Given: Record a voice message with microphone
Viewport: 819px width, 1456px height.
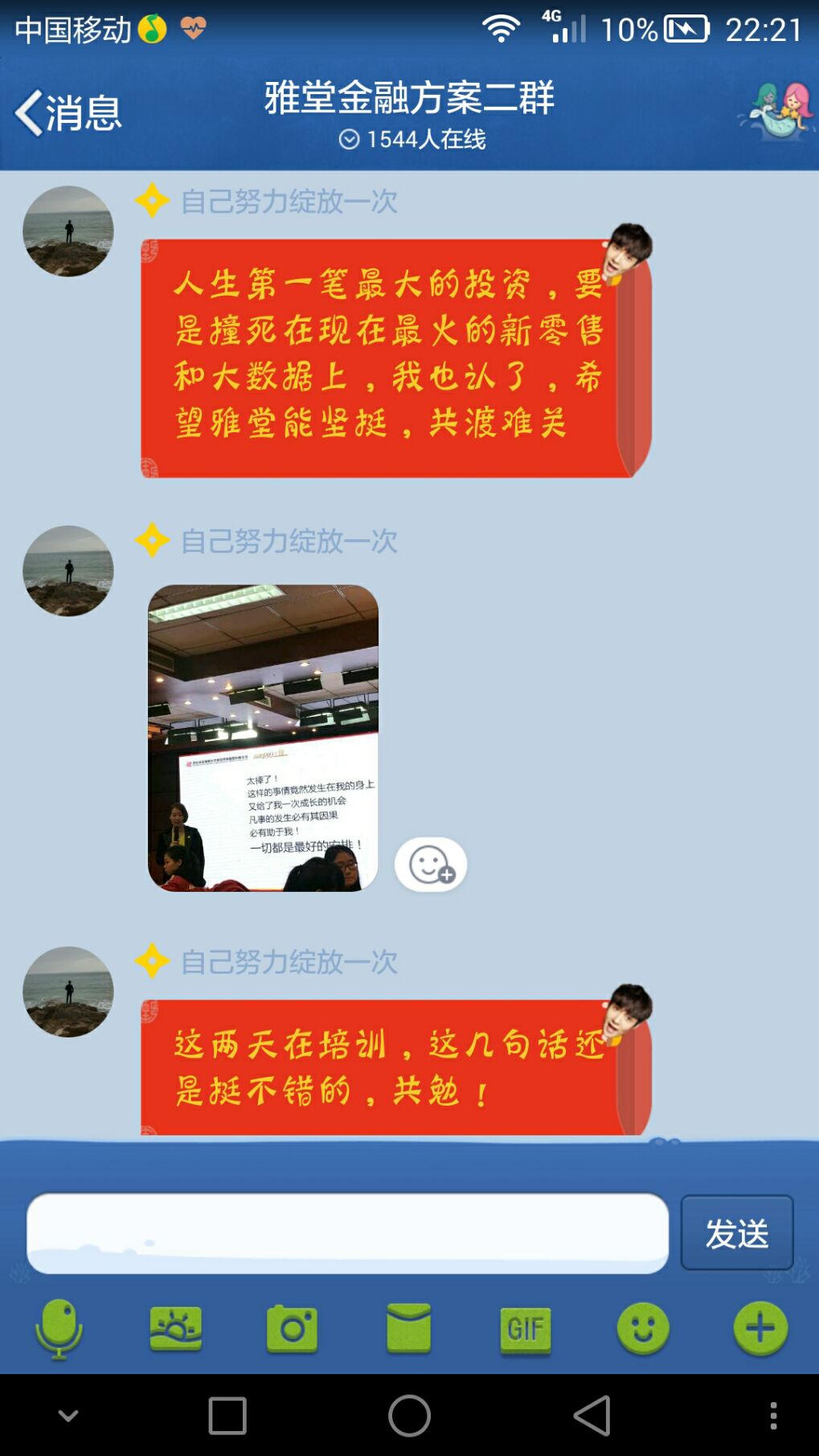Looking at the screenshot, I should (59, 1328).
